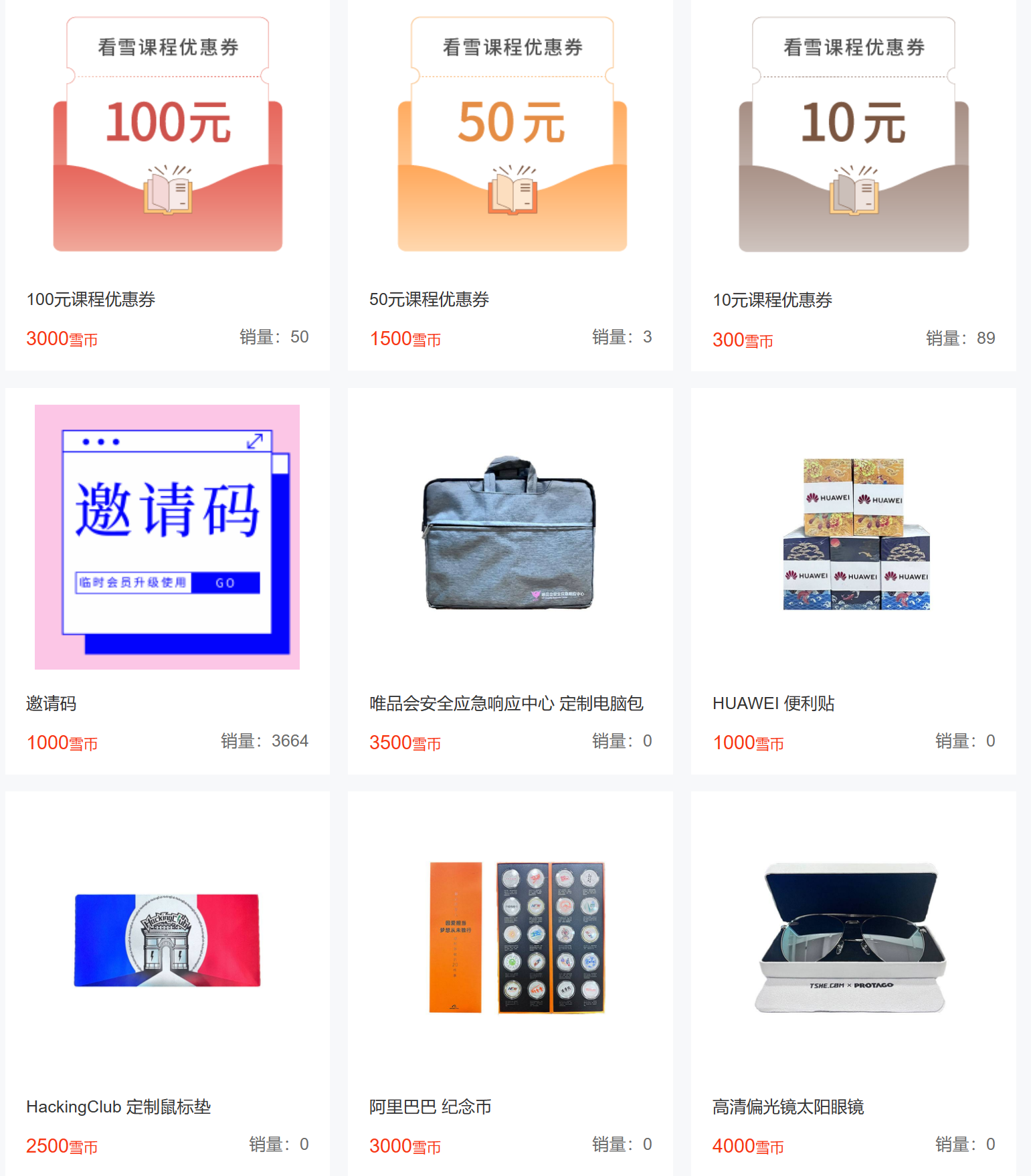Viewport: 1031px width, 1176px height.
Task: Open the HUAWEI 便利贴 product
Action: coord(856,535)
